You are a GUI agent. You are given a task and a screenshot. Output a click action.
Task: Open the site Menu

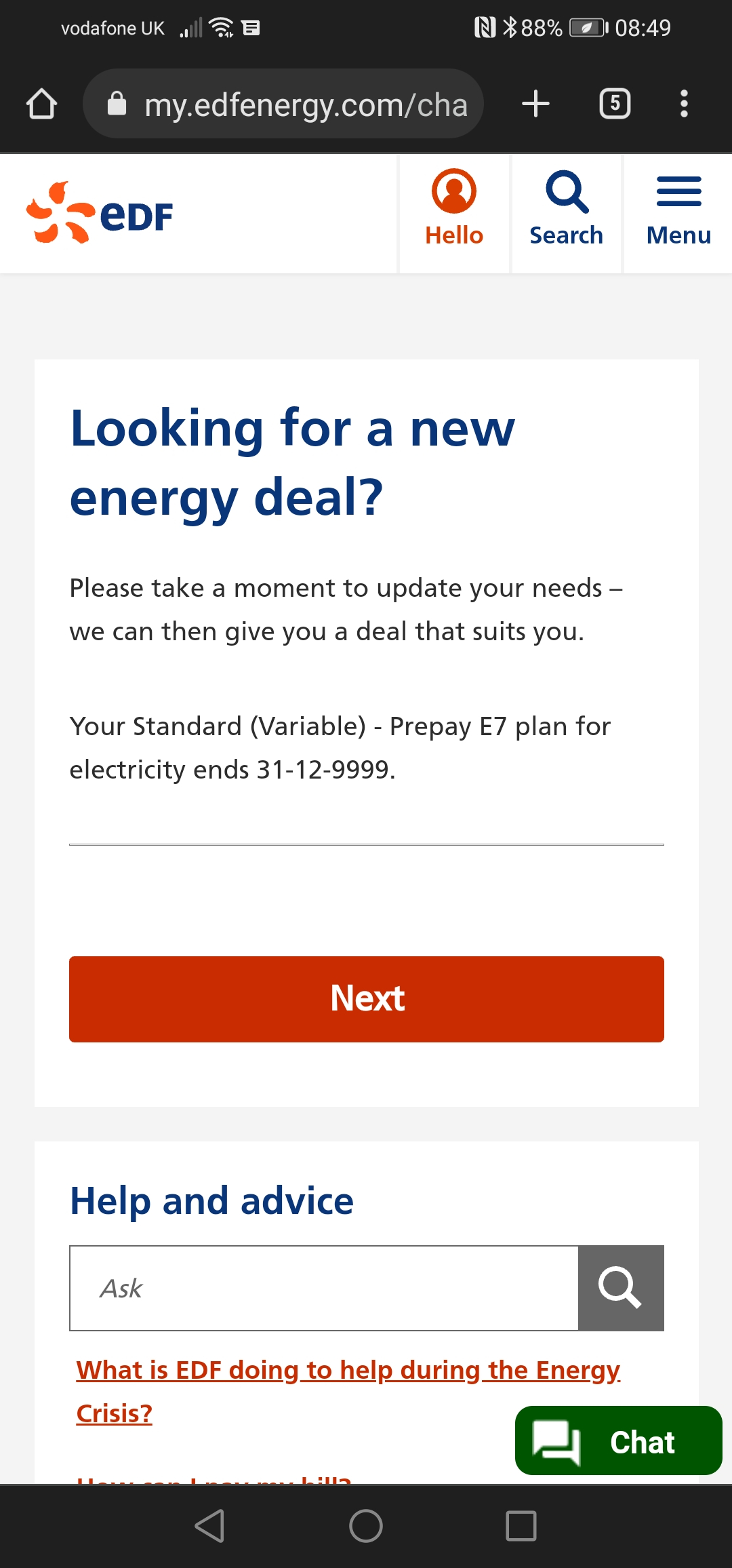point(678,208)
